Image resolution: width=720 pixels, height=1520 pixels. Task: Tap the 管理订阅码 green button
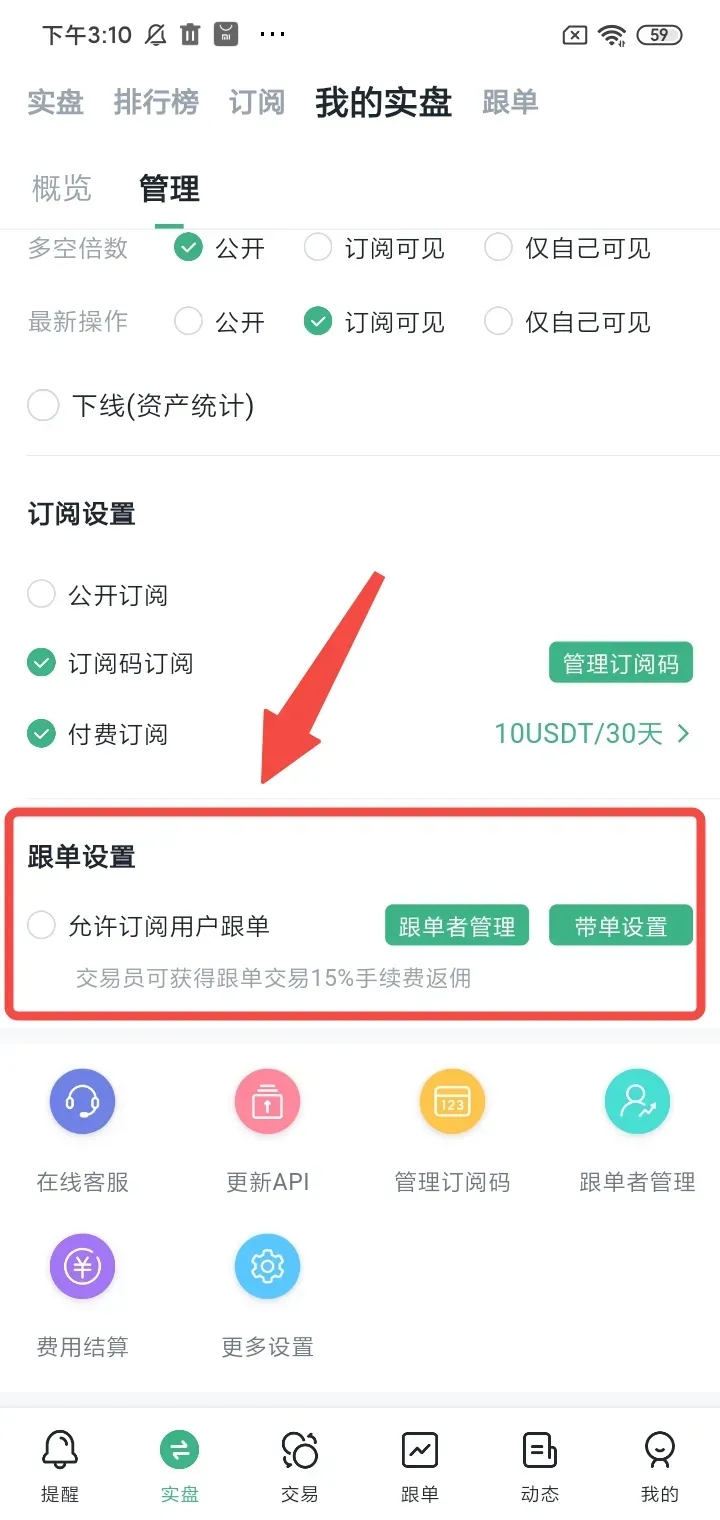tap(620, 664)
